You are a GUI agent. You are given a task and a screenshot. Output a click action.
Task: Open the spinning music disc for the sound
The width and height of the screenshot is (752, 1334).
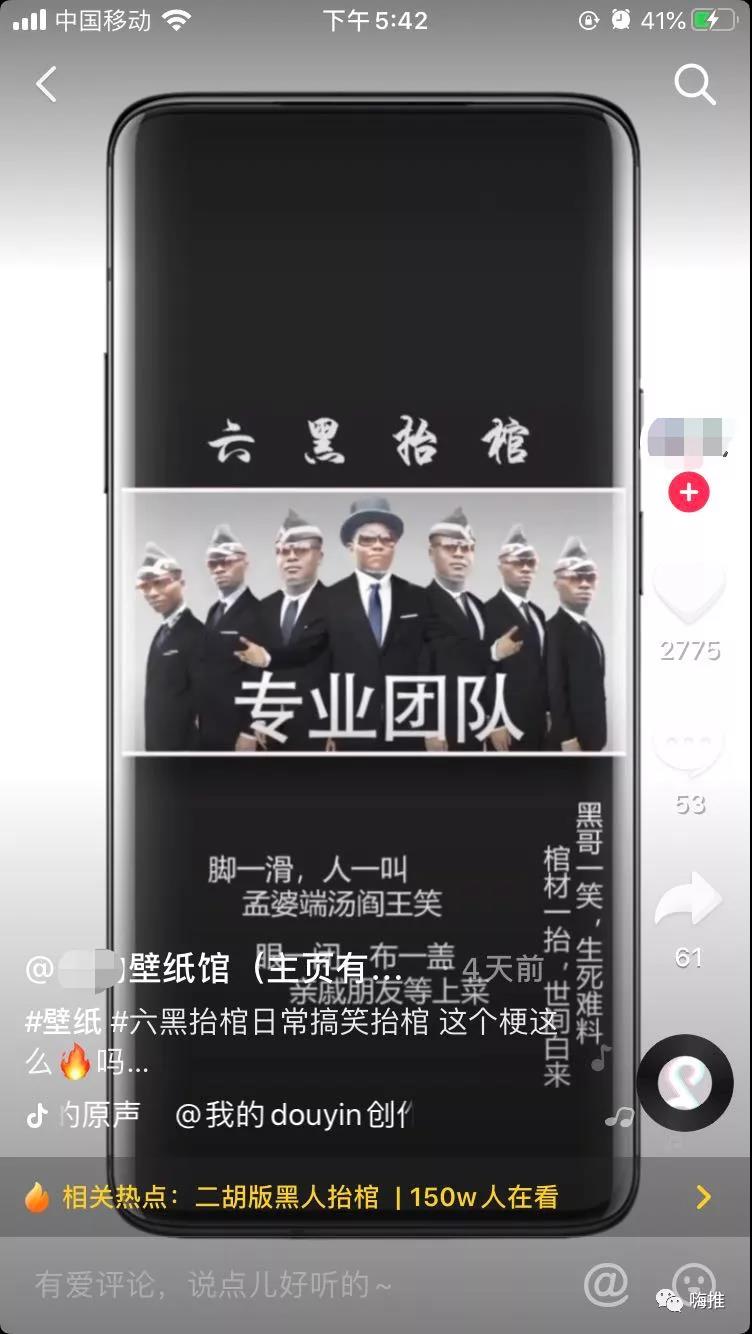[685, 1082]
